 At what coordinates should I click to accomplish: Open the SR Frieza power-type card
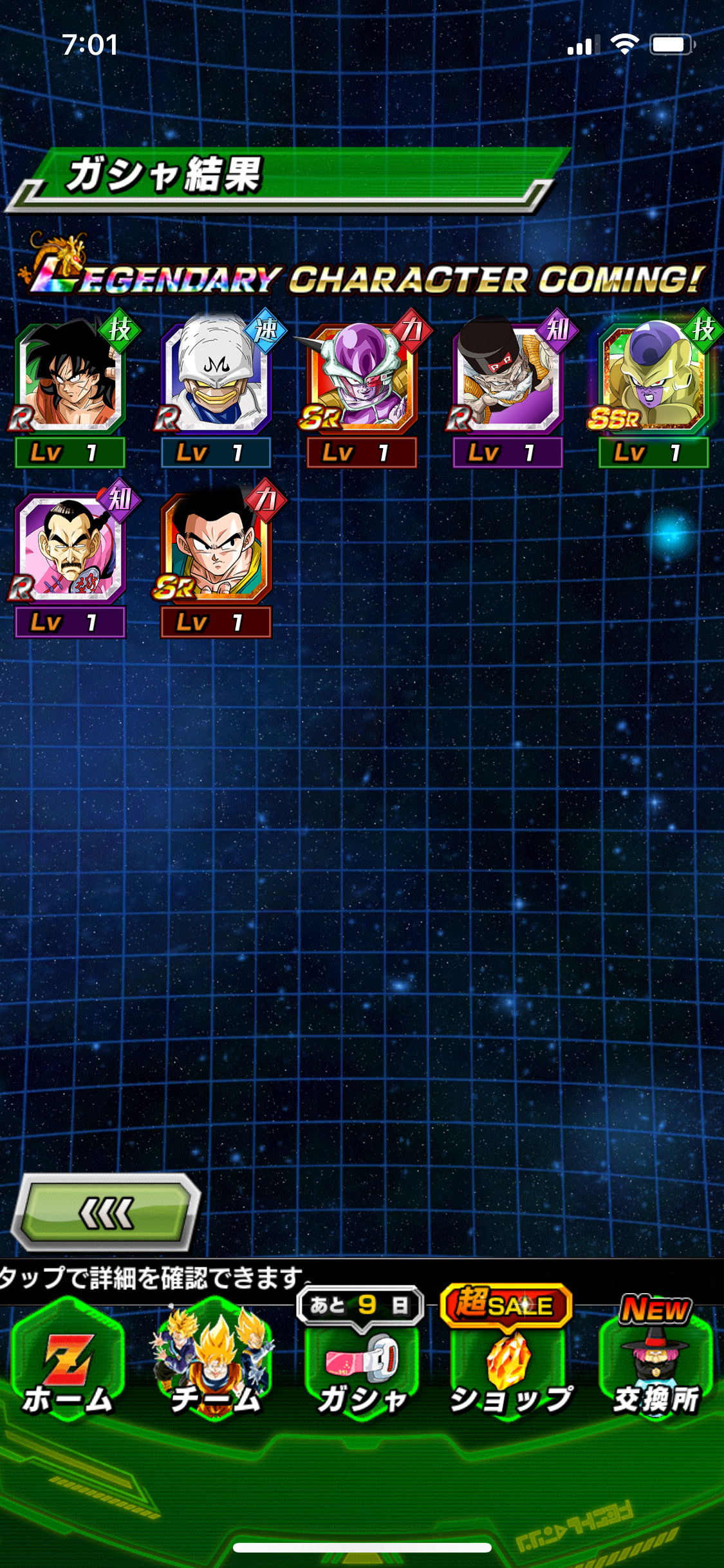click(x=362, y=389)
